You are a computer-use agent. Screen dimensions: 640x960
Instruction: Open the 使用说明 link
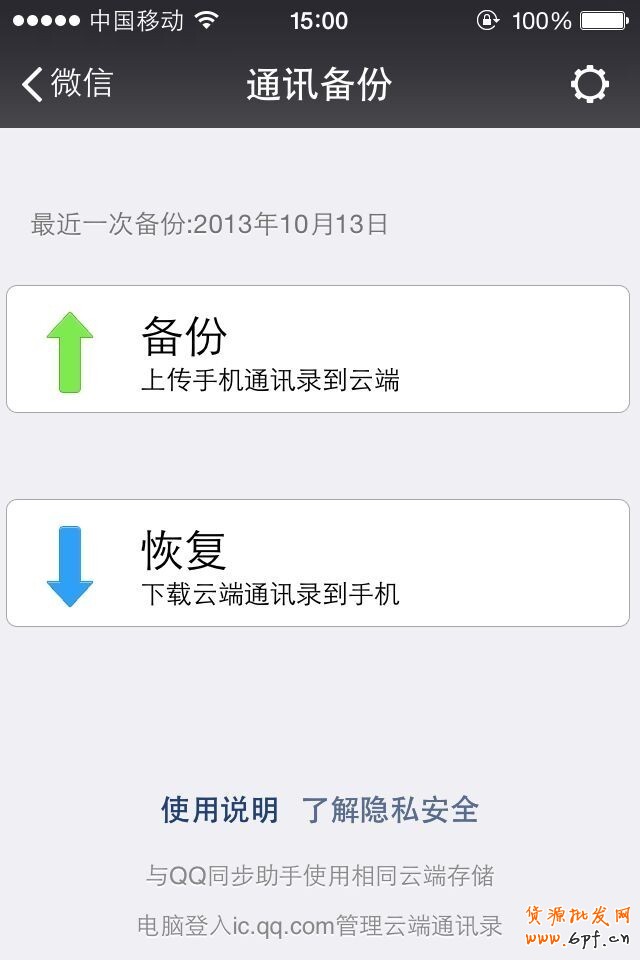(x=220, y=809)
